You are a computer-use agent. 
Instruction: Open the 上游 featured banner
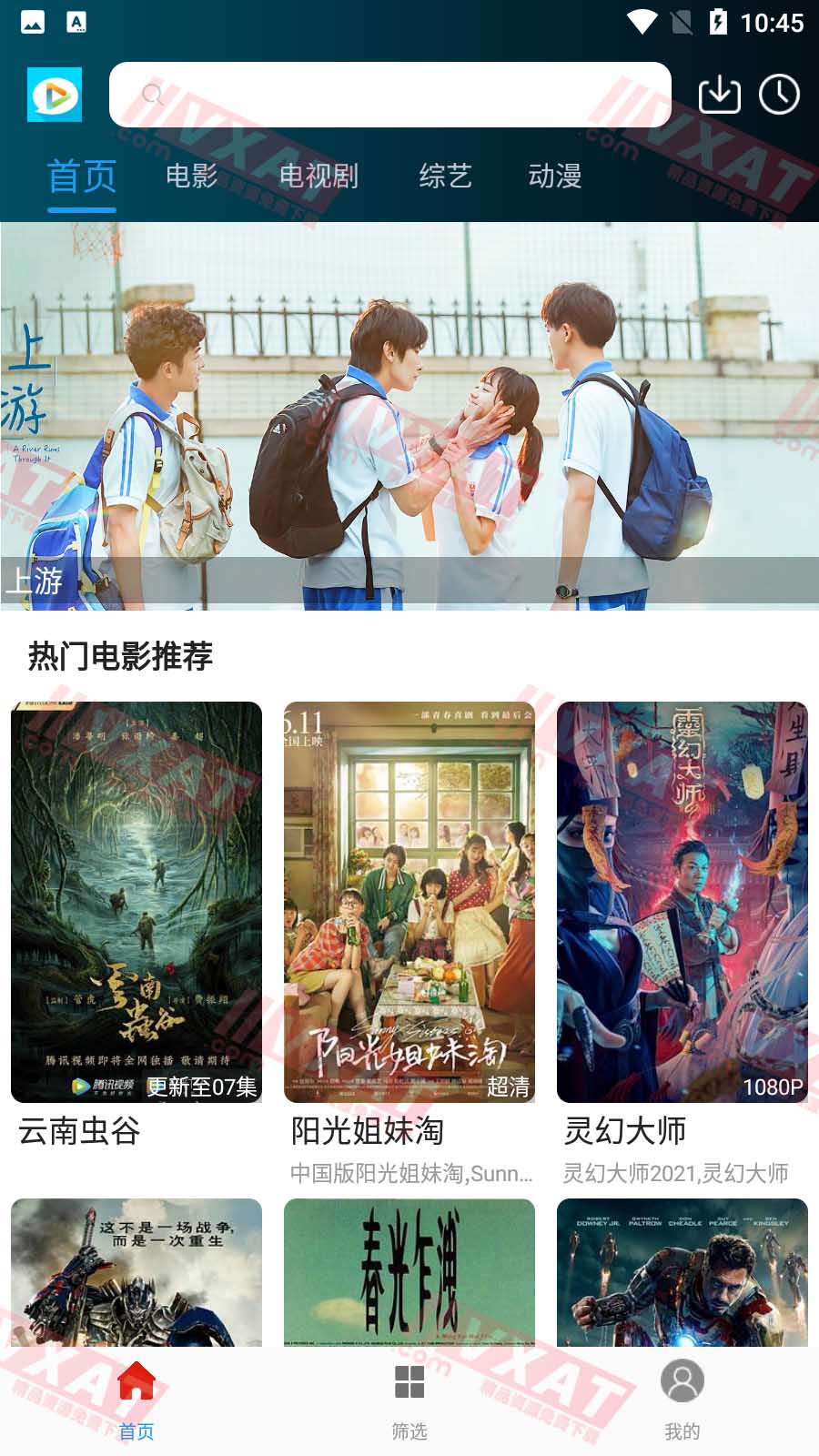[409, 416]
